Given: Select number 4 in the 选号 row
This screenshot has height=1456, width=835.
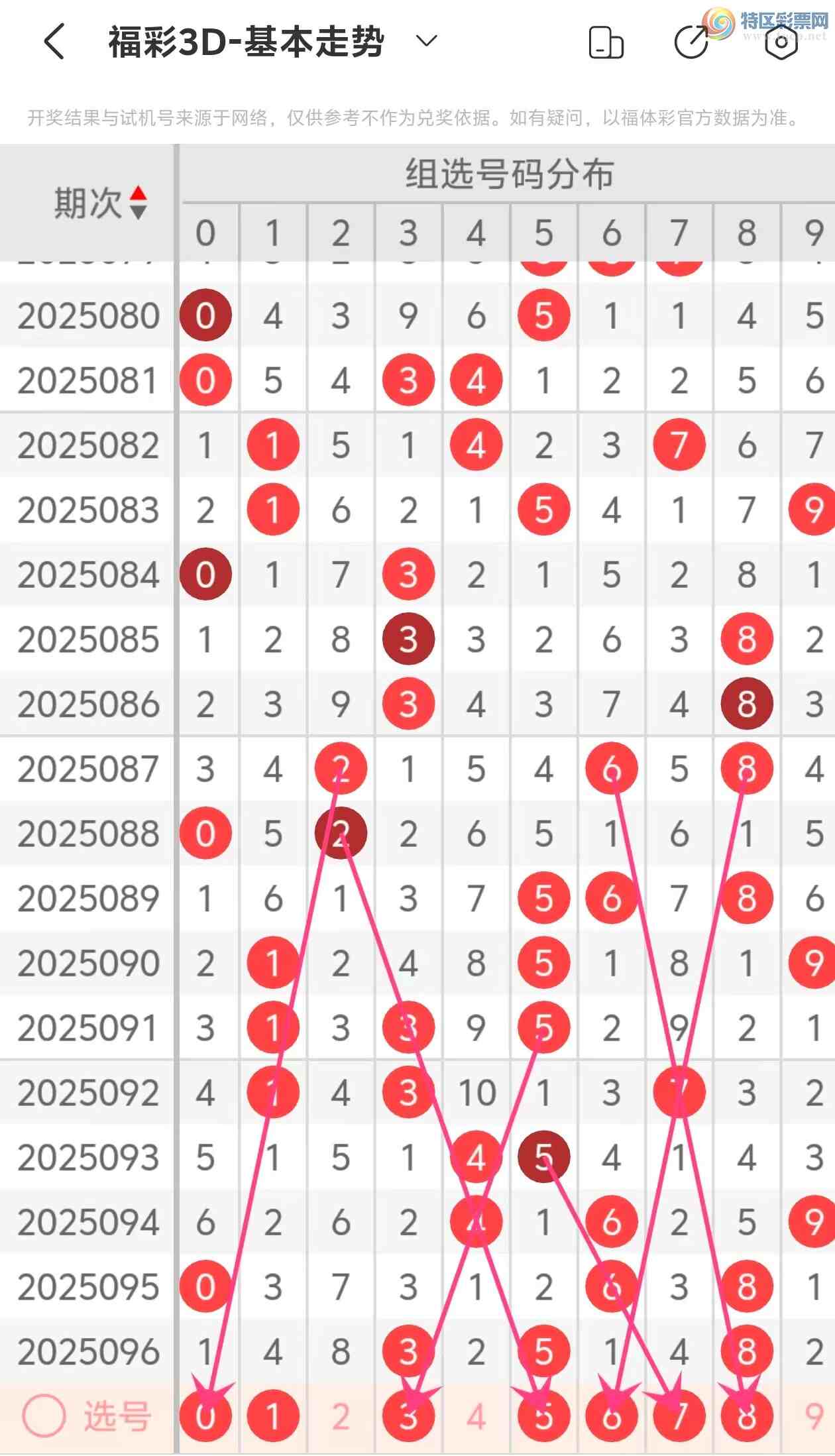Looking at the screenshot, I should [x=476, y=1417].
